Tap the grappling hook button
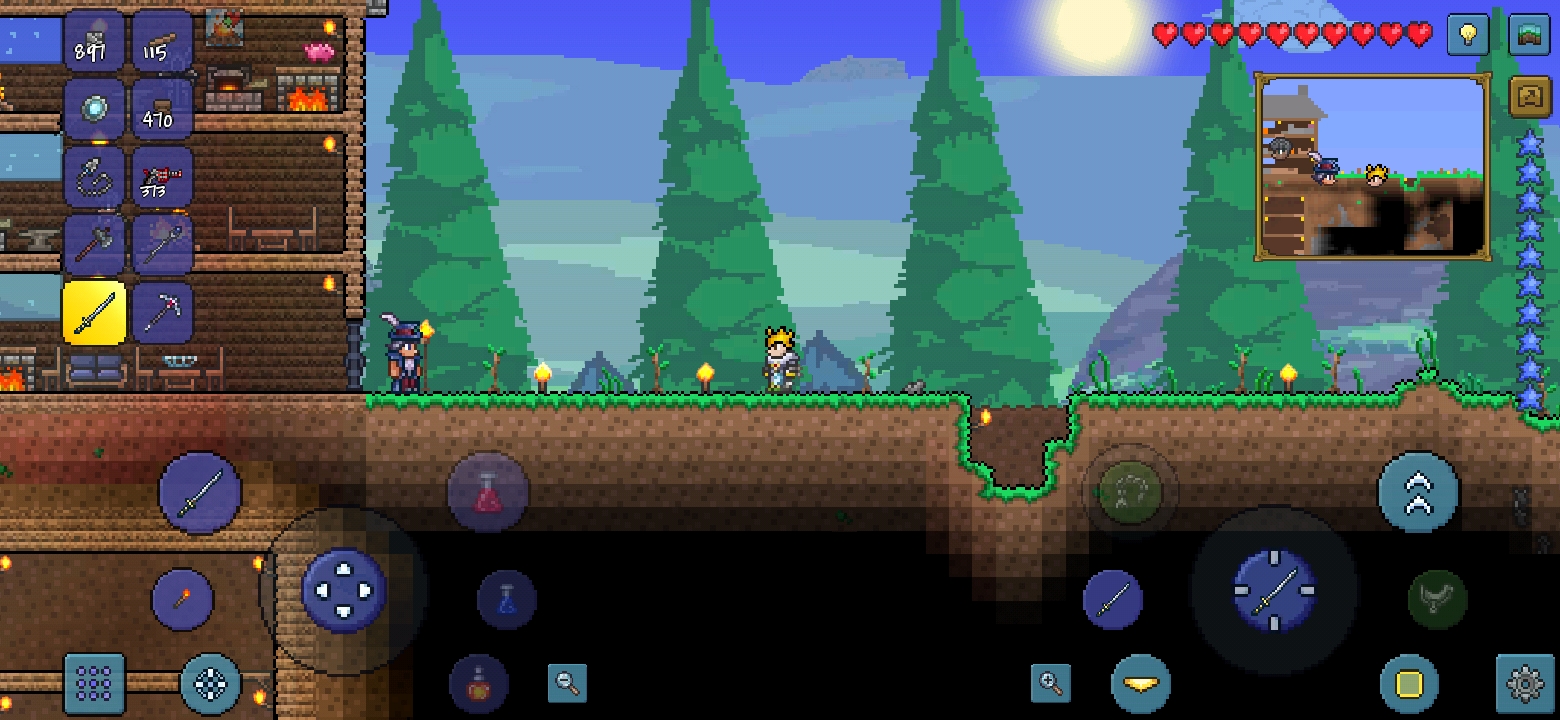Screen dimensions: 1560x720 [x=1130, y=493]
